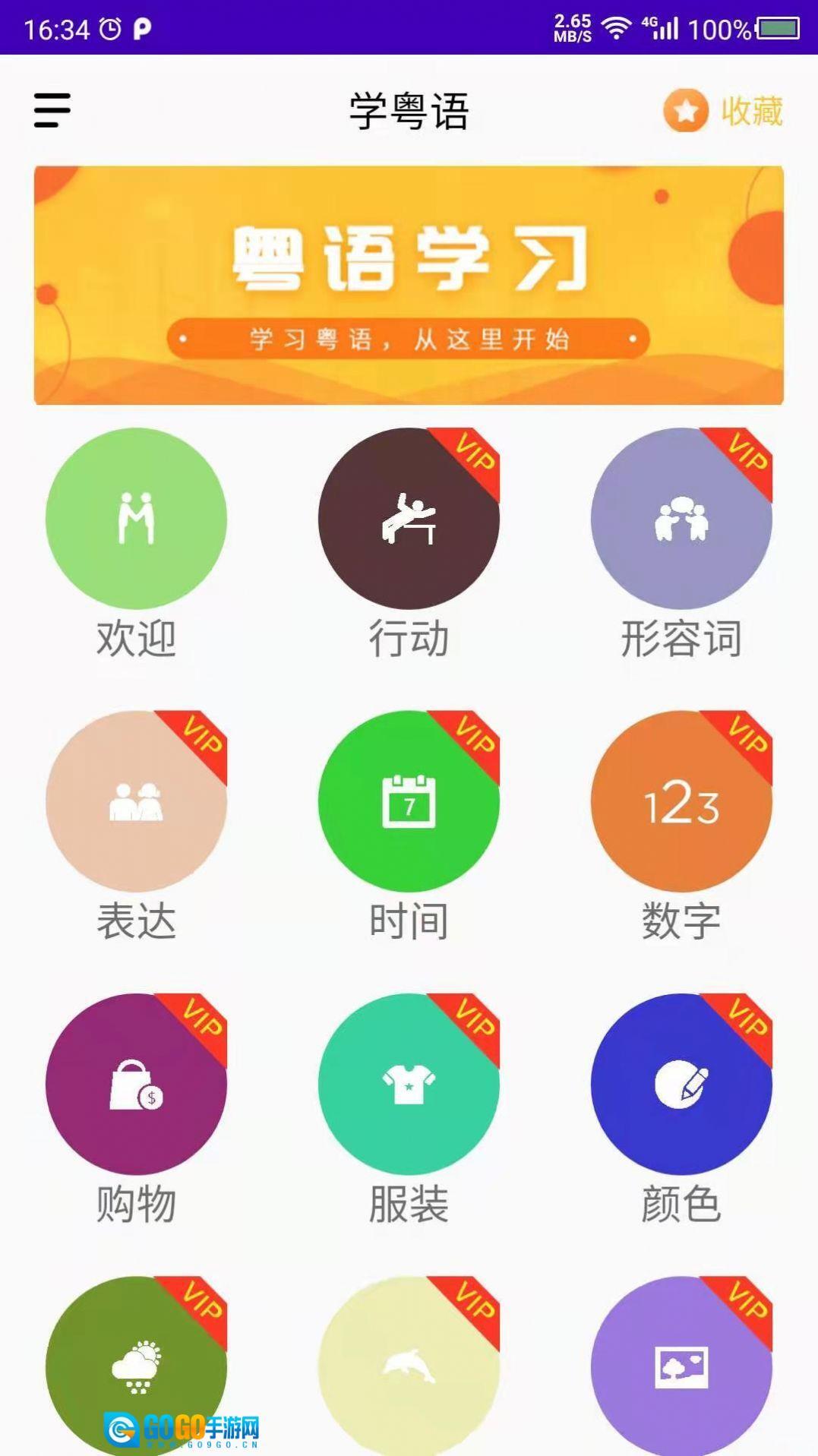818x1456 pixels.
Task: Tap the dolphin animal category icon
Action: 409,1363
